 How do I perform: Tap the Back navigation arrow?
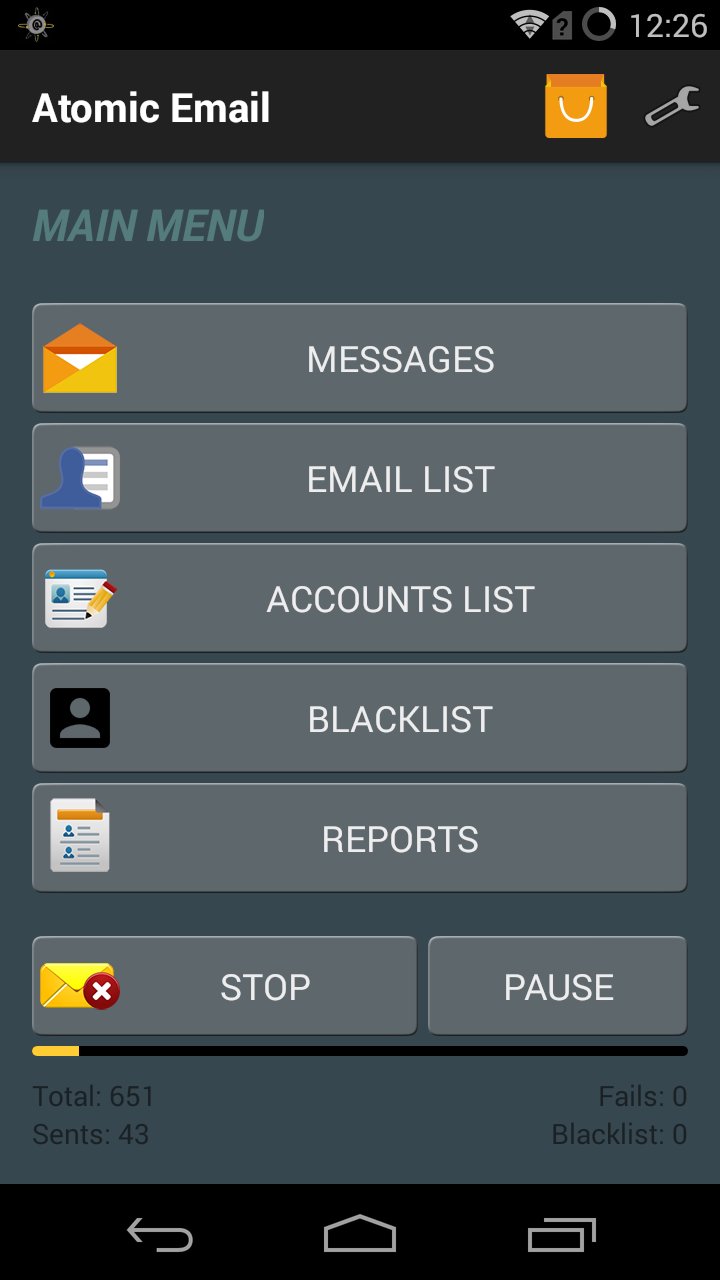click(x=160, y=1234)
